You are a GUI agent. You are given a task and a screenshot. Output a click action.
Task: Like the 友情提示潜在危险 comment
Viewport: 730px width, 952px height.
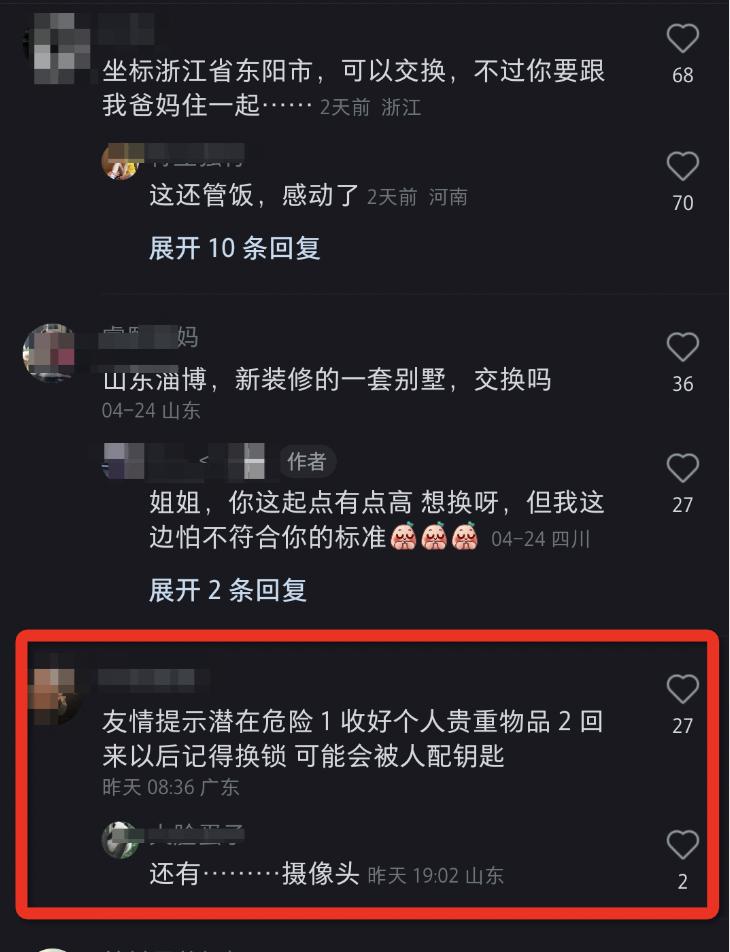click(x=682, y=689)
